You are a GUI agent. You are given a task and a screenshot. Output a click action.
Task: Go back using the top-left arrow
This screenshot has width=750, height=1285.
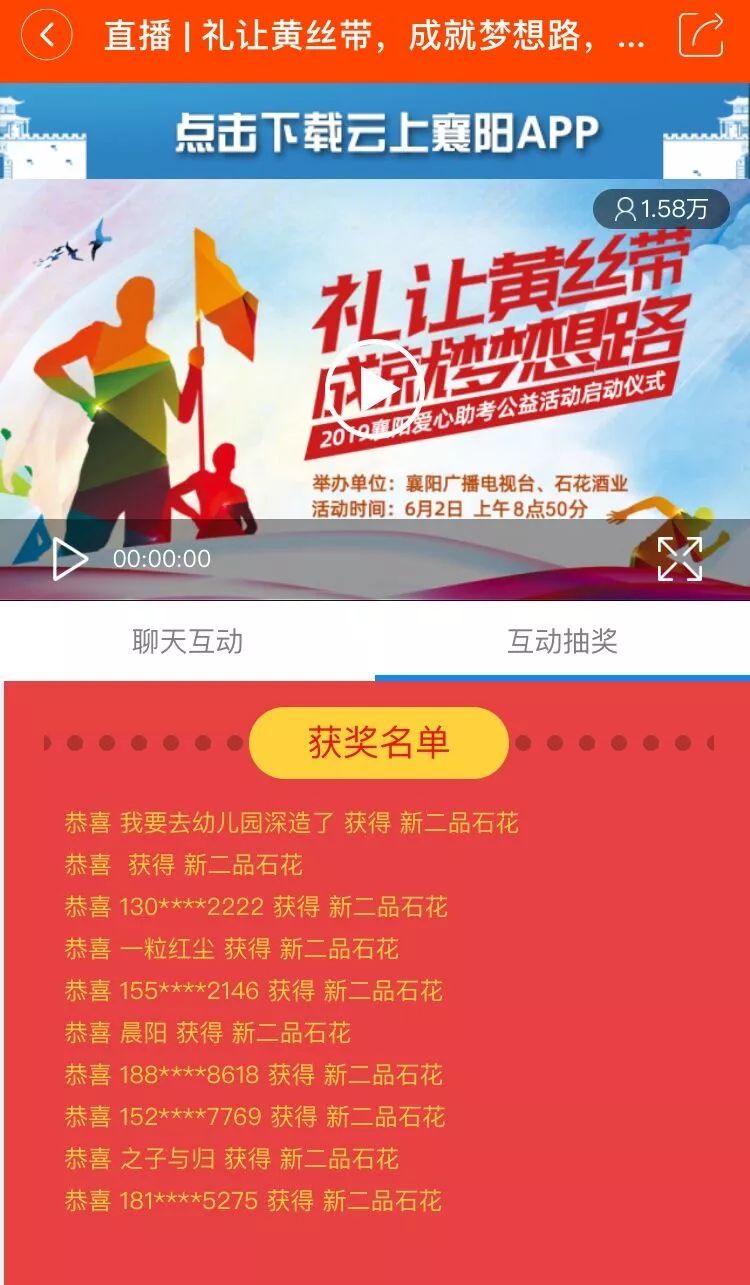coord(46,36)
